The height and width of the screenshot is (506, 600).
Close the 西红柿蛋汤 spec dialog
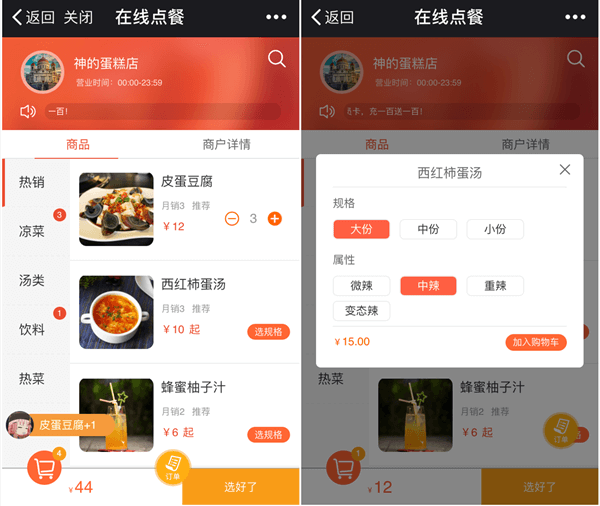click(565, 170)
